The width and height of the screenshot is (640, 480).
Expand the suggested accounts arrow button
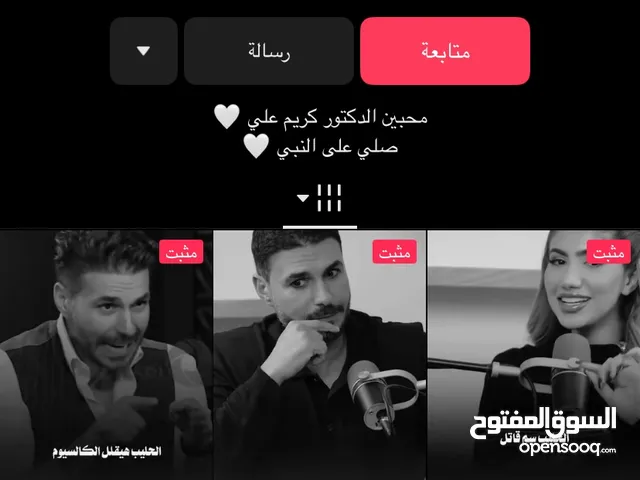click(143, 50)
